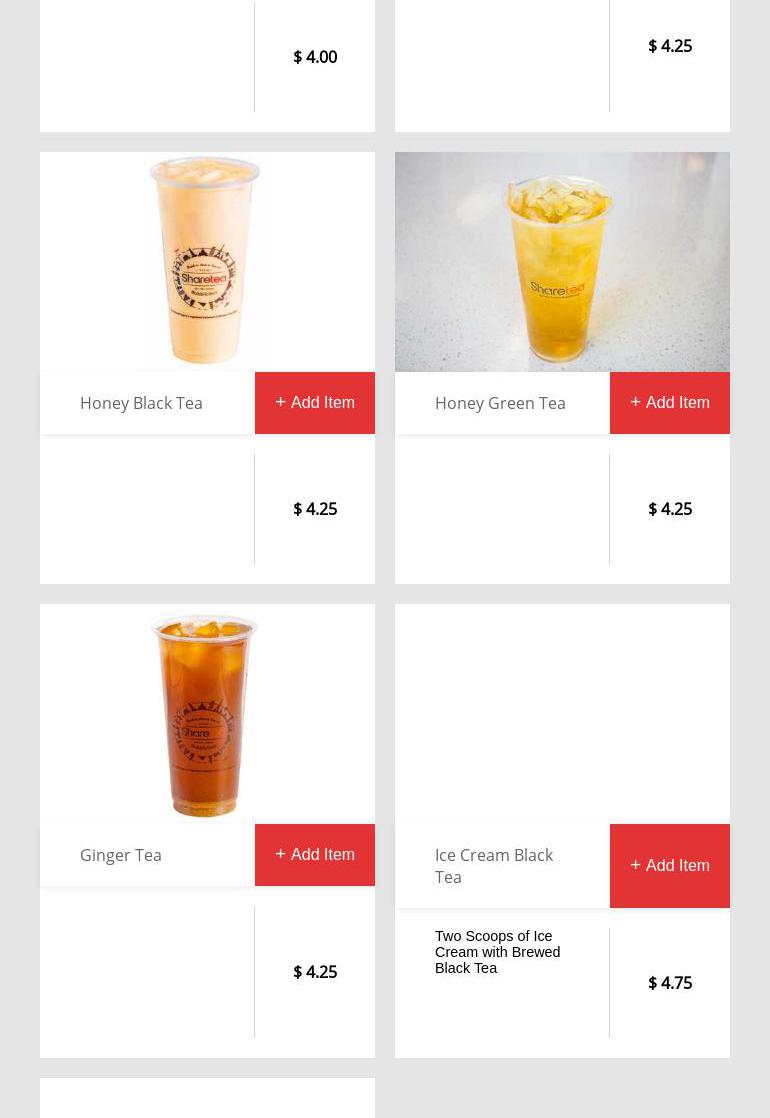Add Ice Cream Black Tea to order

pos(669,866)
